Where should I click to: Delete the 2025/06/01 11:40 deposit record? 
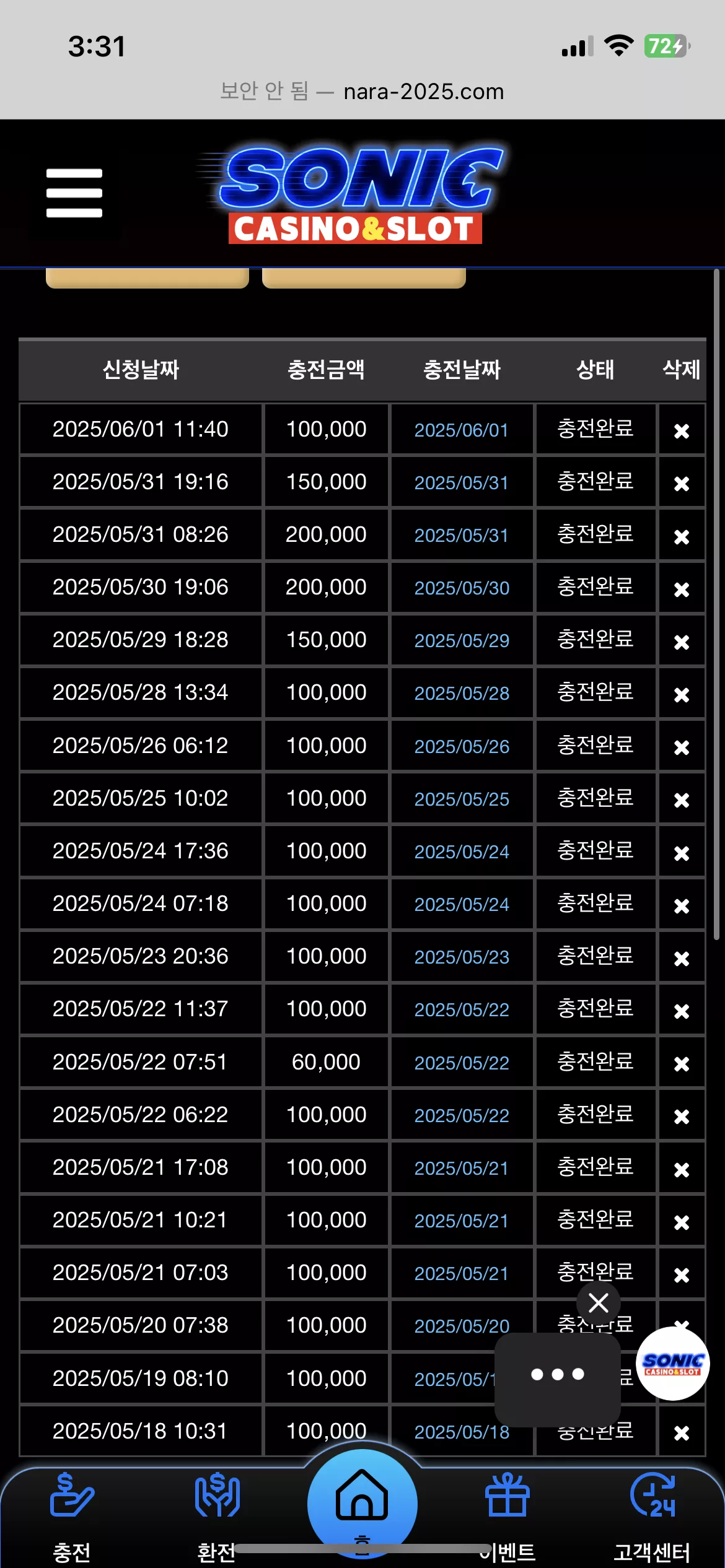(682, 430)
